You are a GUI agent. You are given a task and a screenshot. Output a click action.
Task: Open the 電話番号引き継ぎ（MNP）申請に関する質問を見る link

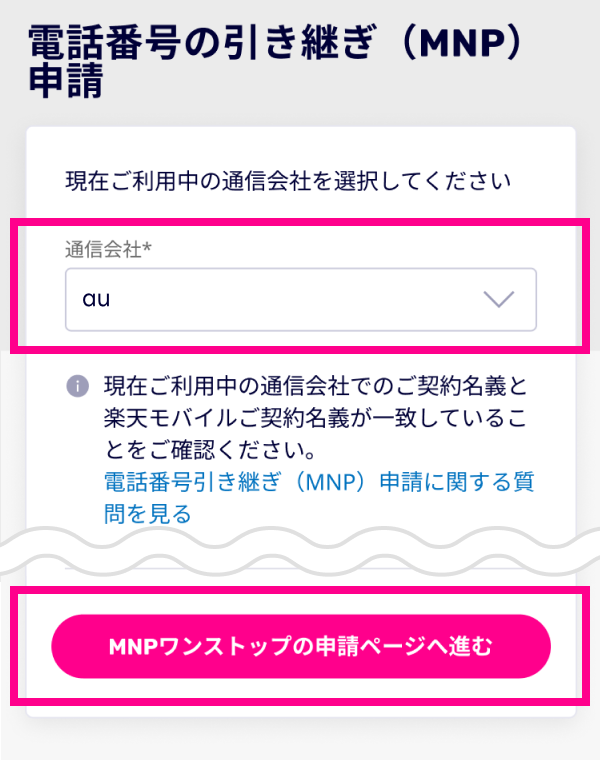click(318, 483)
